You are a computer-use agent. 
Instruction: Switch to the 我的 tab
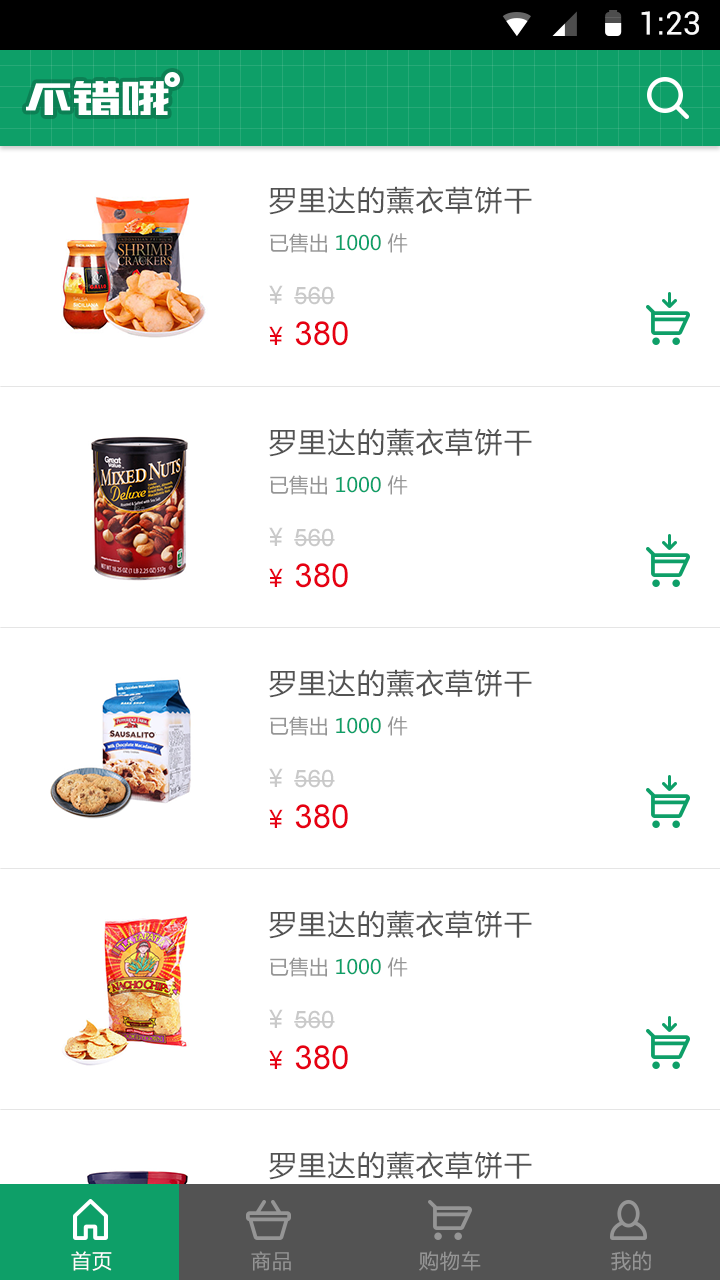(629, 1231)
